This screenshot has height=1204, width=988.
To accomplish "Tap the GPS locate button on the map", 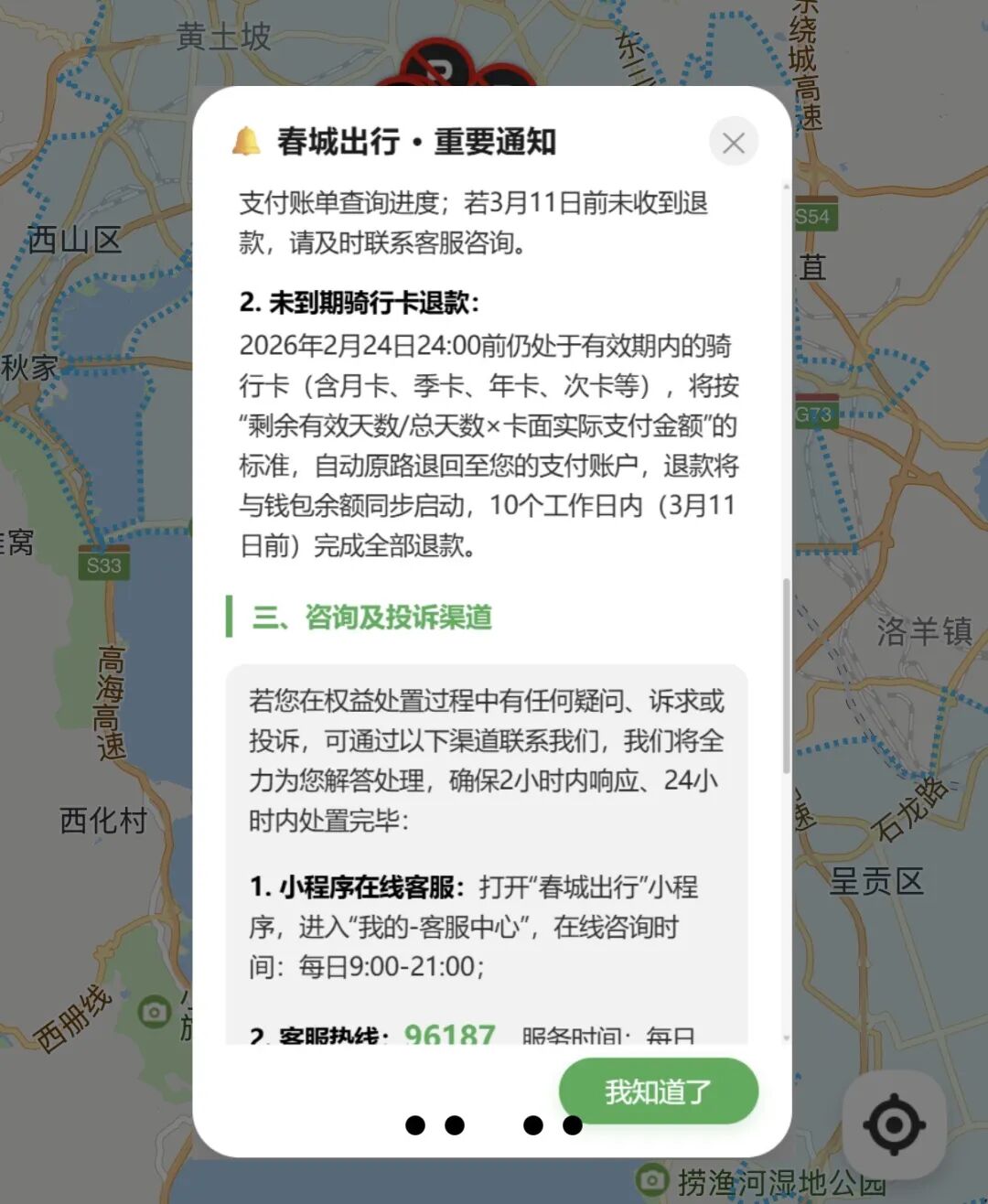I will 894,1125.
